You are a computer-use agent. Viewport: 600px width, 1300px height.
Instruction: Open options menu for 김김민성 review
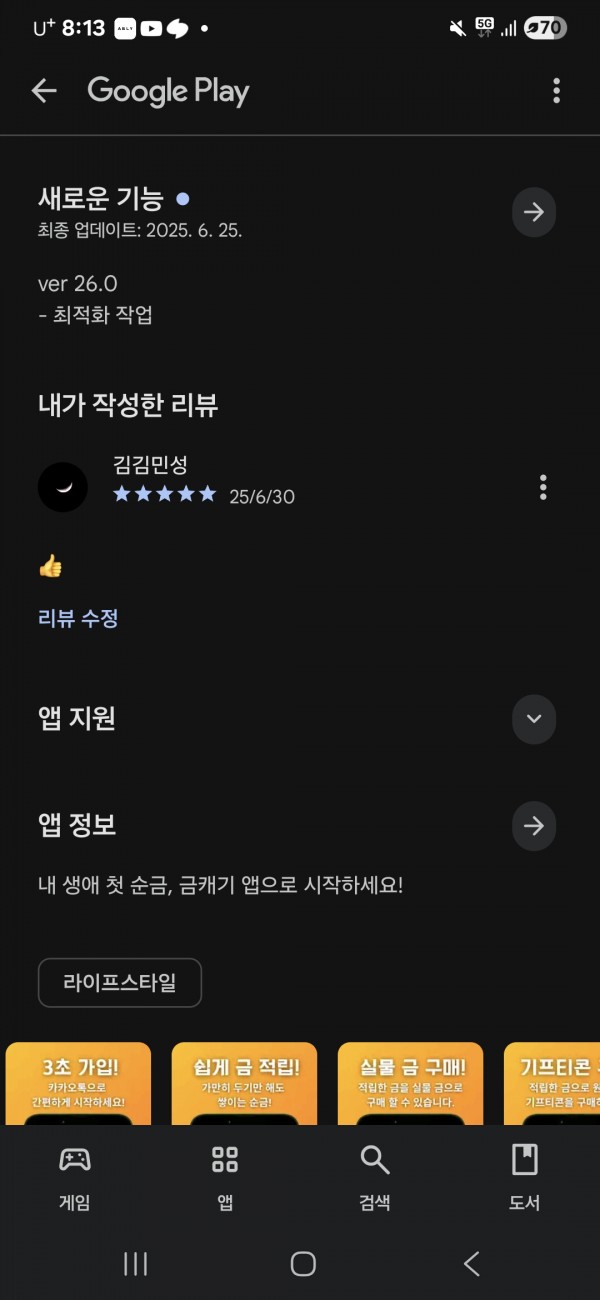click(x=543, y=488)
